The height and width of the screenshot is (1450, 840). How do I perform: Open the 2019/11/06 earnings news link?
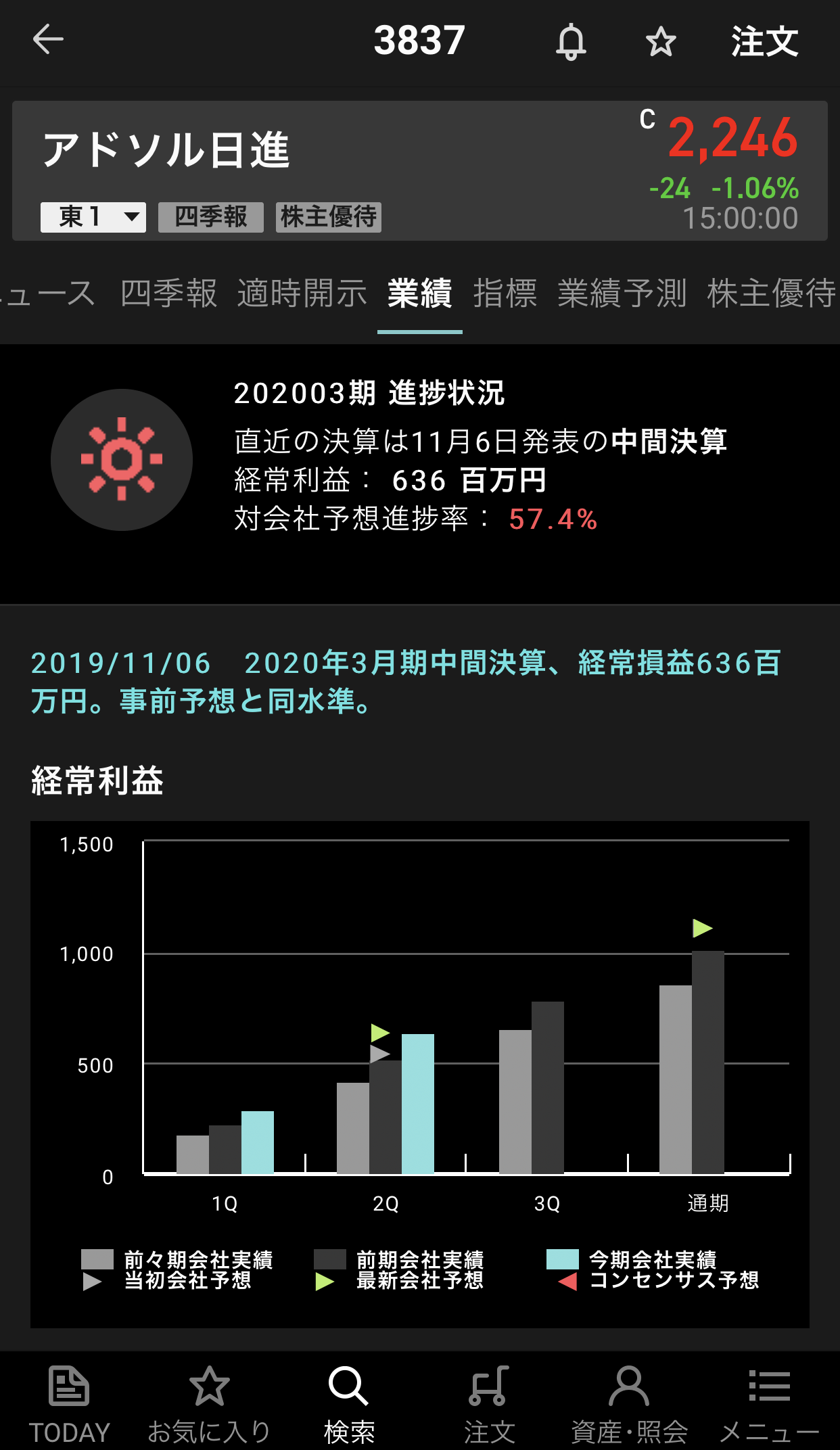(406, 682)
